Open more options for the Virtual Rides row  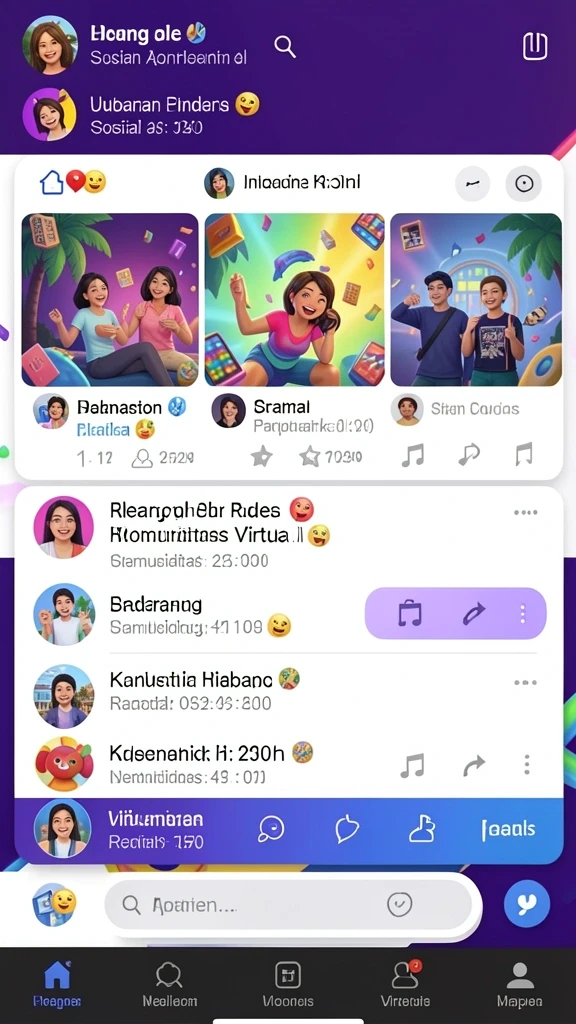coord(525,513)
